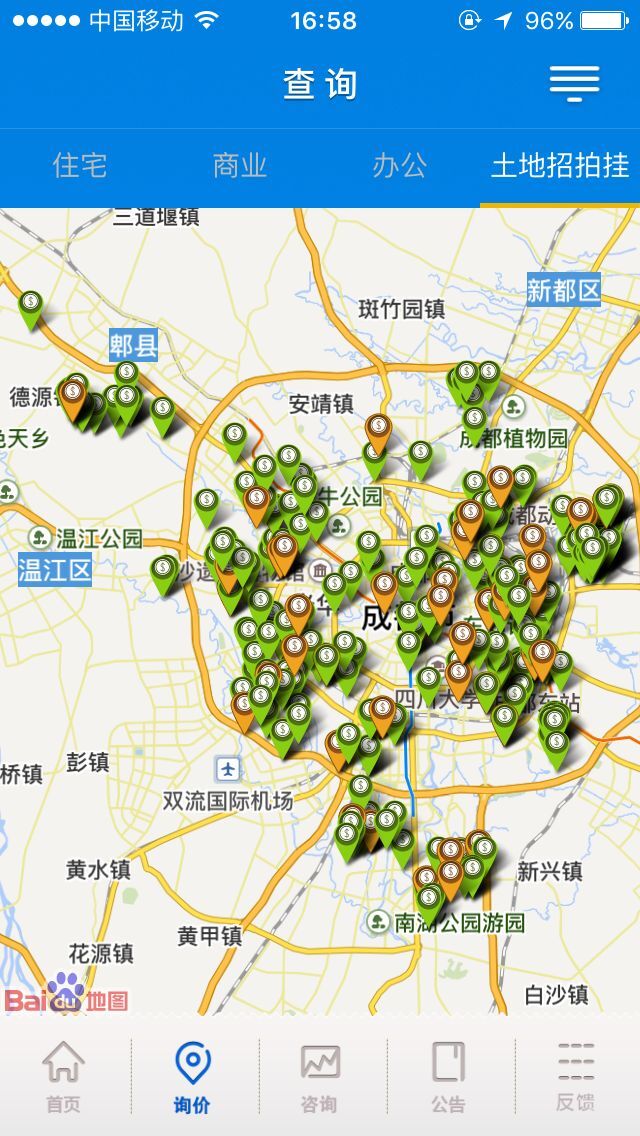Open the 公告 announcements tab
This screenshot has height=1136, width=640.
tap(448, 1076)
